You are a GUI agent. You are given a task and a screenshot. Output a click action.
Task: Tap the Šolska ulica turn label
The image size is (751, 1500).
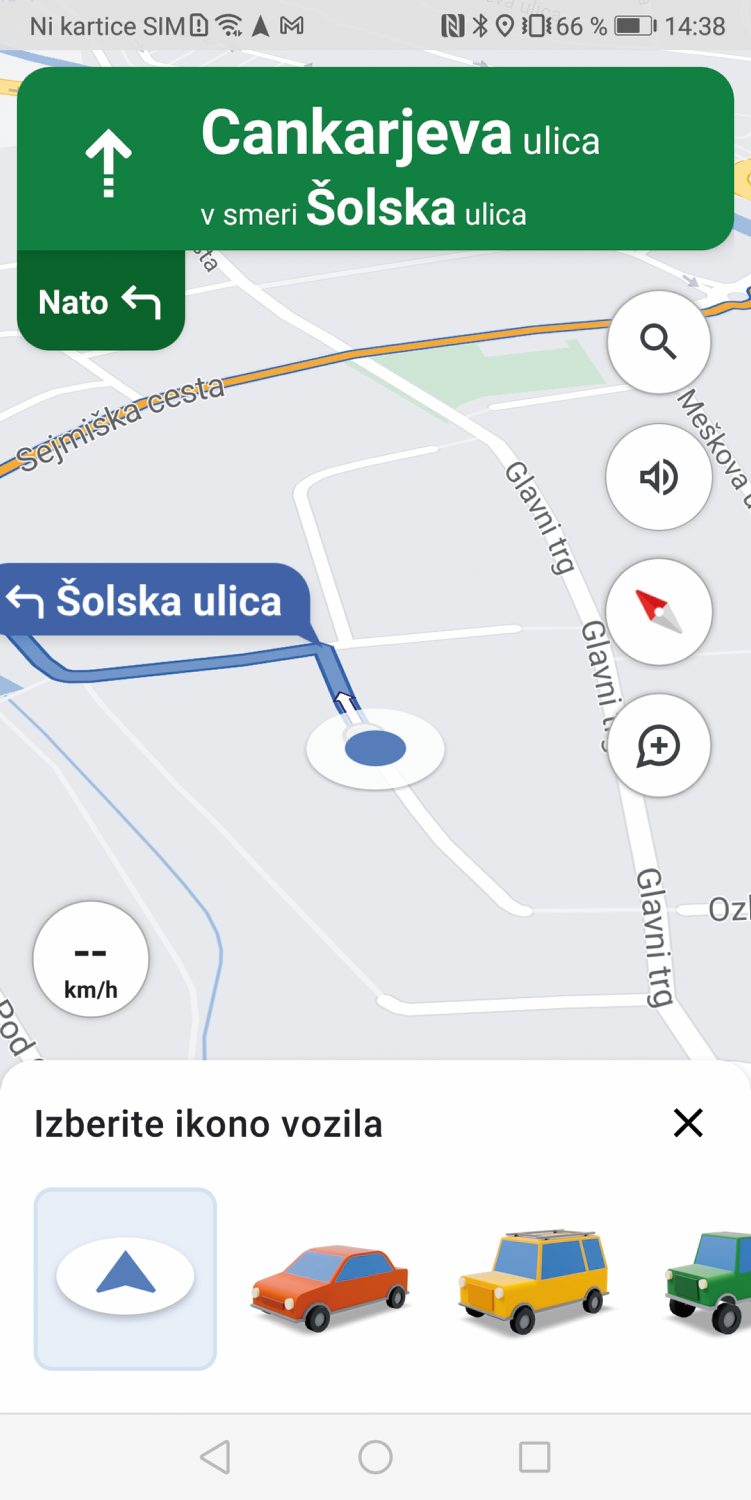click(150, 601)
